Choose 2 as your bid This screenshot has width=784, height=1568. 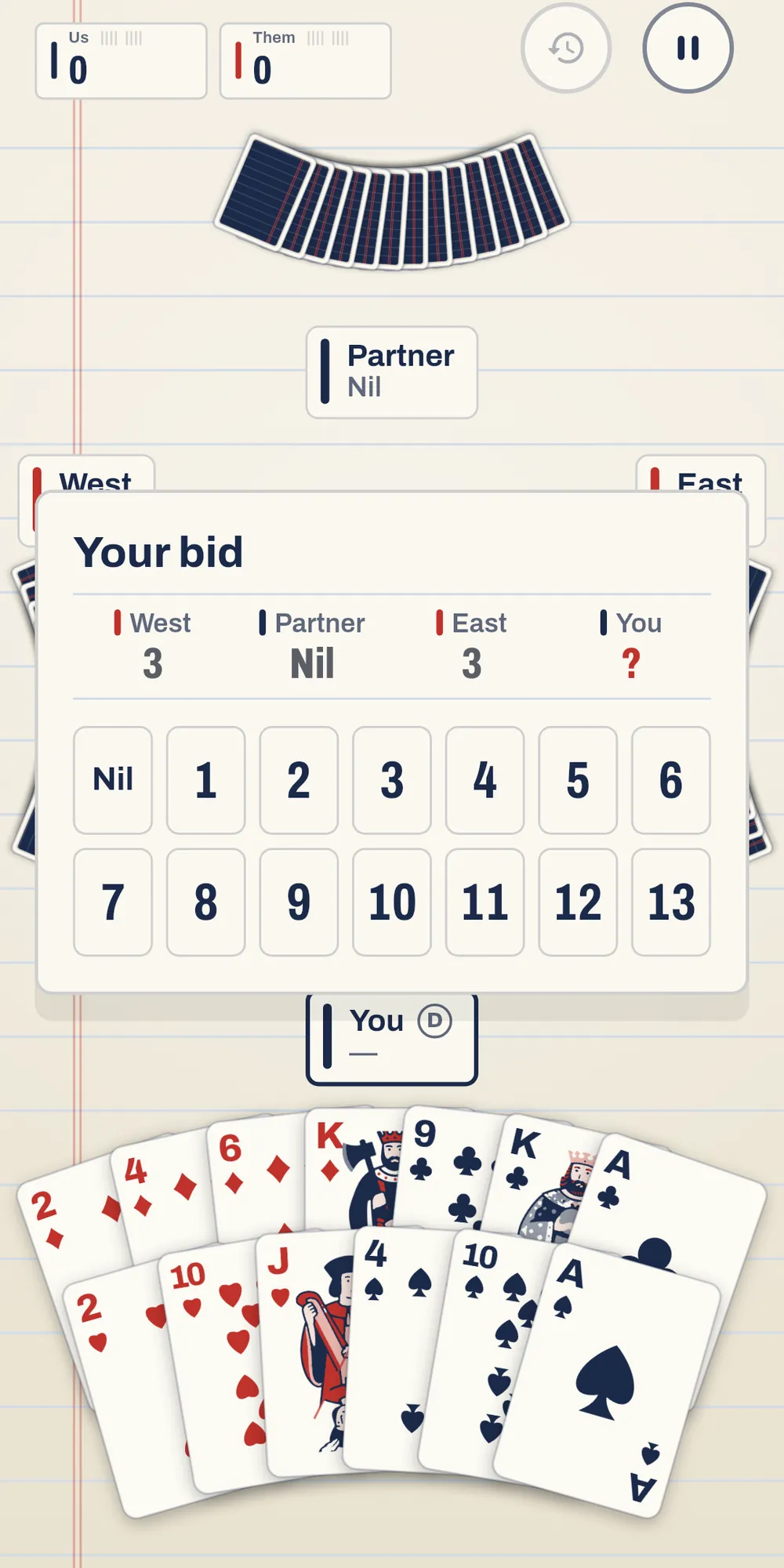(299, 780)
